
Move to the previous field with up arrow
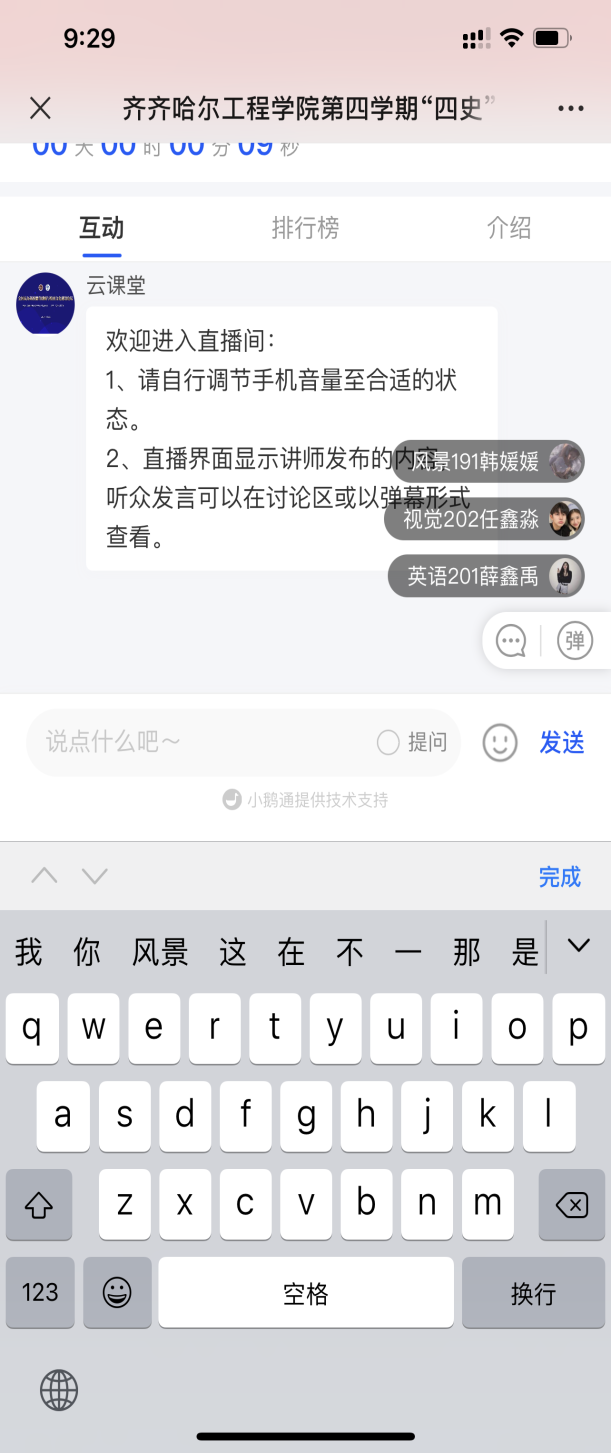(44, 877)
